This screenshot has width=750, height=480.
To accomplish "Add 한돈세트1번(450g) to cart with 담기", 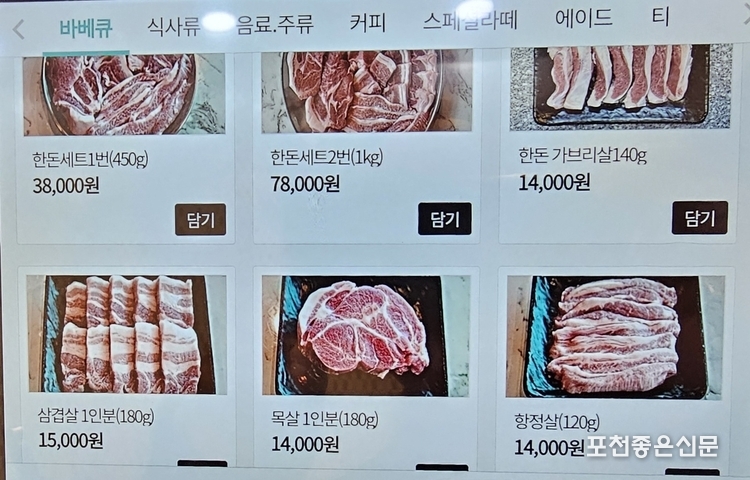I will [x=200, y=219].
